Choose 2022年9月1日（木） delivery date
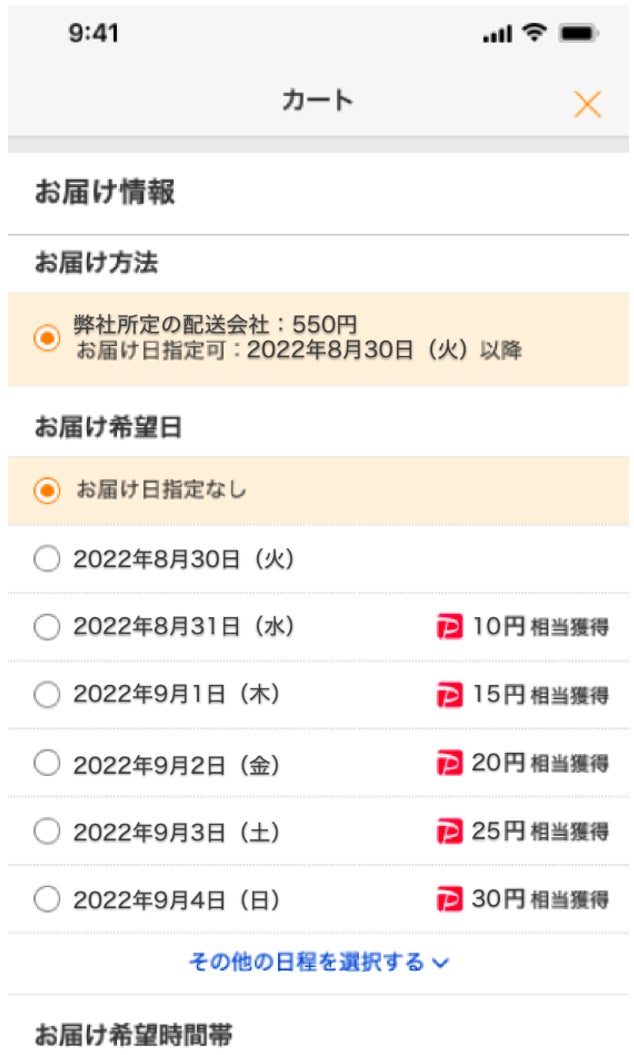This screenshot has height=1055, width=634. (318, 695)
